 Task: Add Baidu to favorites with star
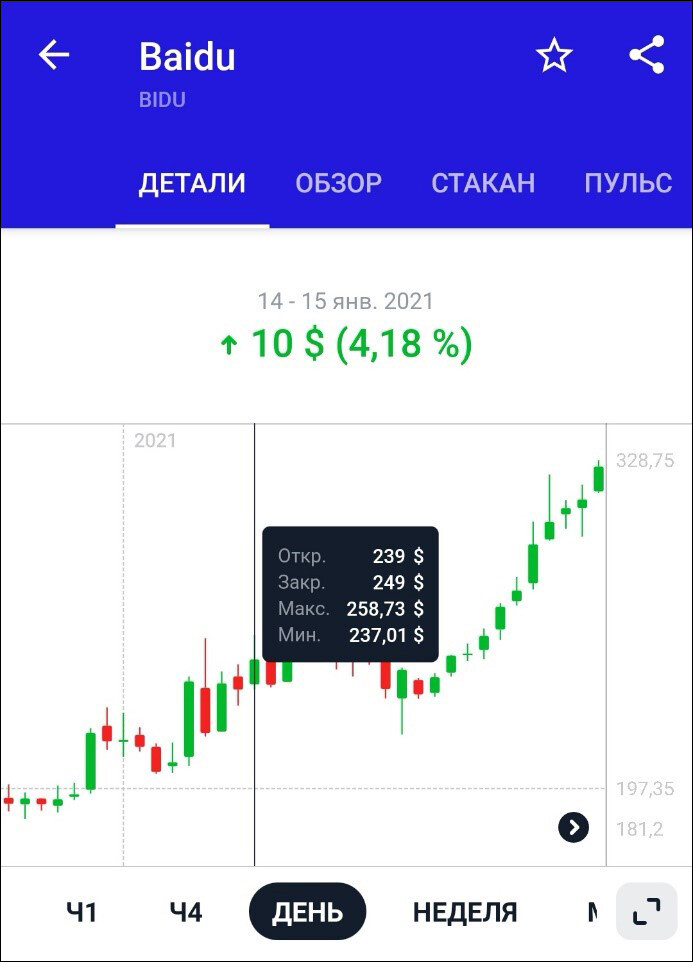554,56
